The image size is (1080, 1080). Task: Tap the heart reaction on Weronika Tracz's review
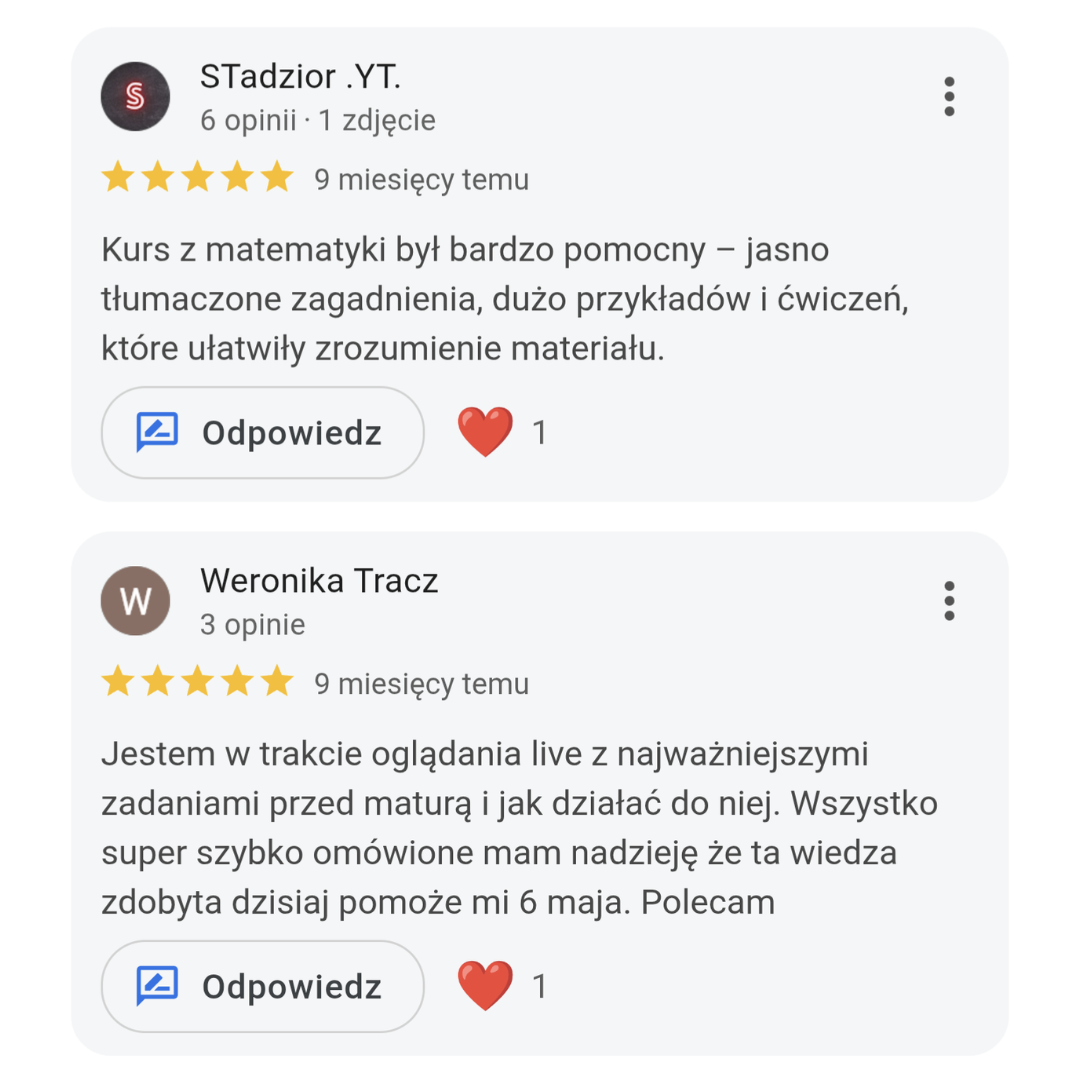[485, 987]
